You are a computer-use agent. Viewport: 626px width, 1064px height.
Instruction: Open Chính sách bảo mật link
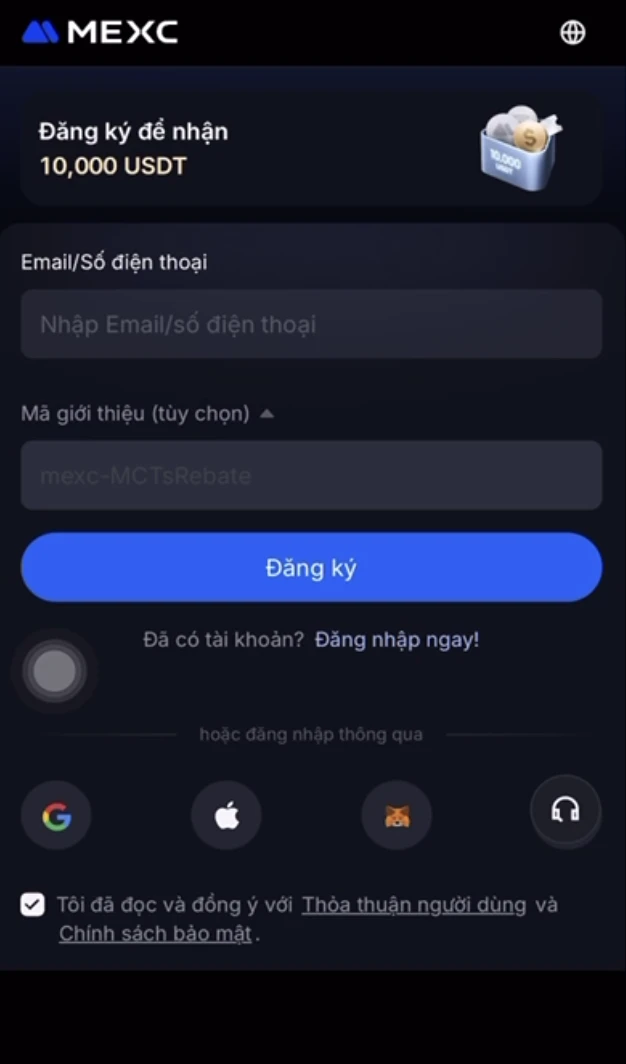pos(155,935)
